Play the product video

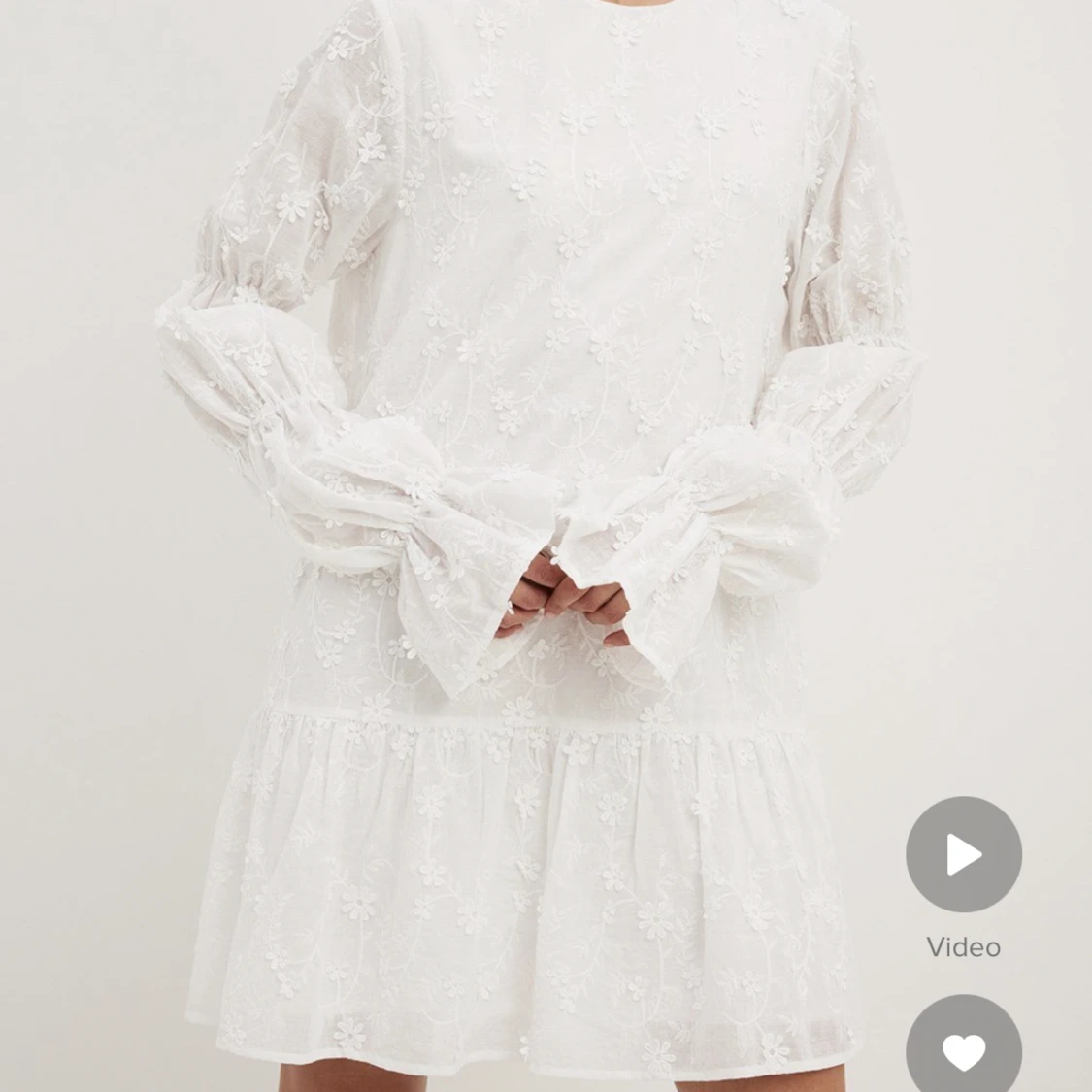(963, 854)
